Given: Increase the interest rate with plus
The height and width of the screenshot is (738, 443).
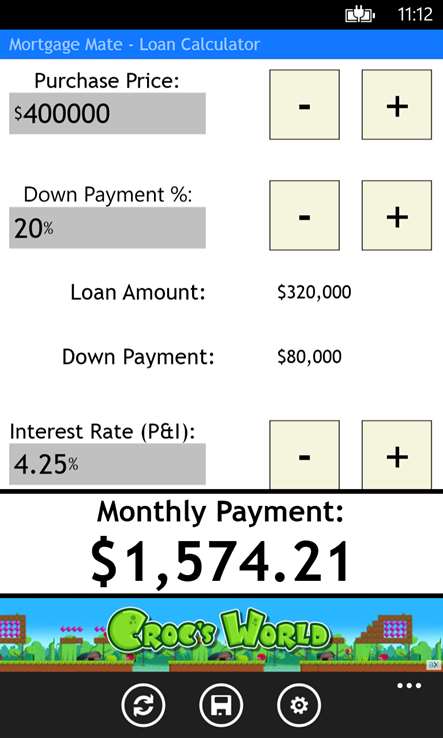Looking at the screenshot, I should click(x=396, y=455).
